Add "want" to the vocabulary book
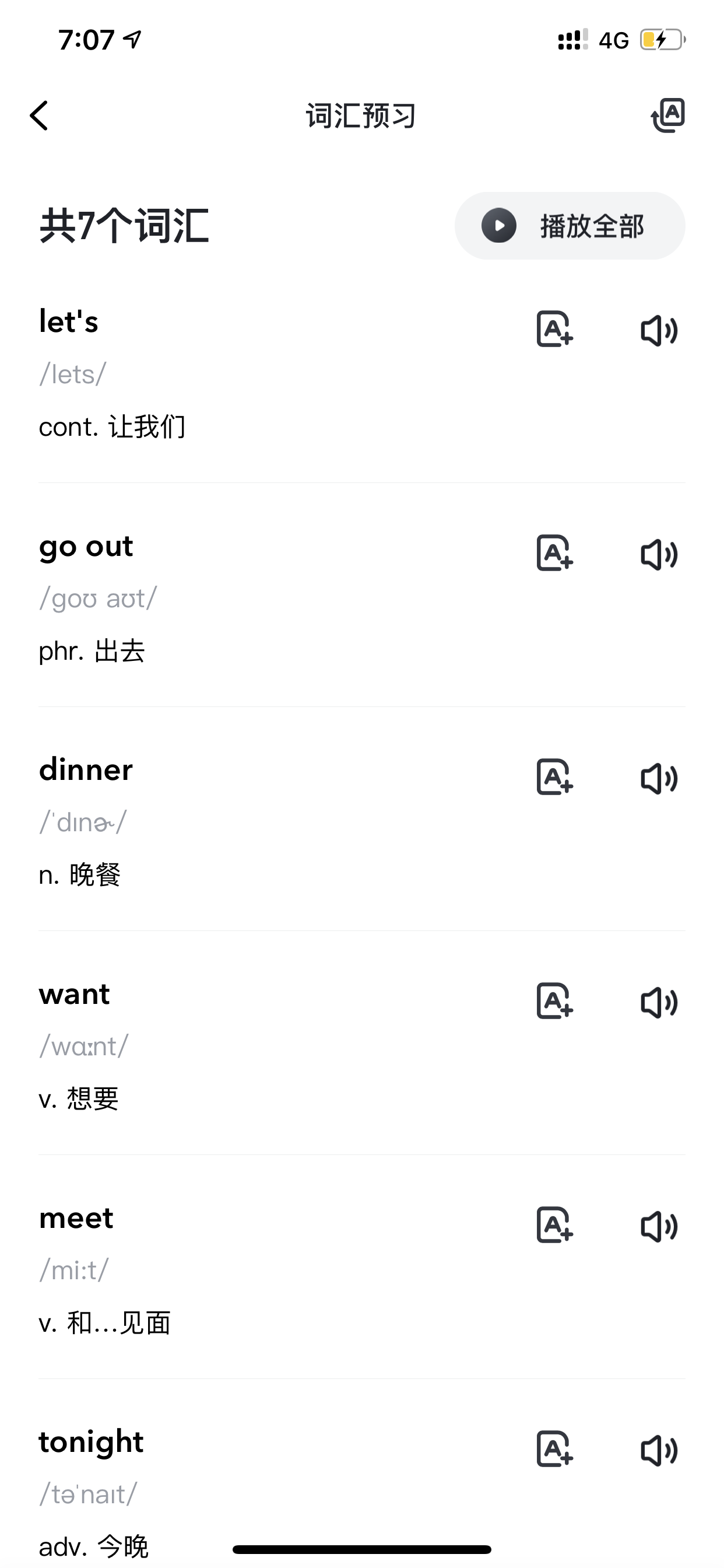Viewport: 724px width, 1568px height. (554, 1002)
